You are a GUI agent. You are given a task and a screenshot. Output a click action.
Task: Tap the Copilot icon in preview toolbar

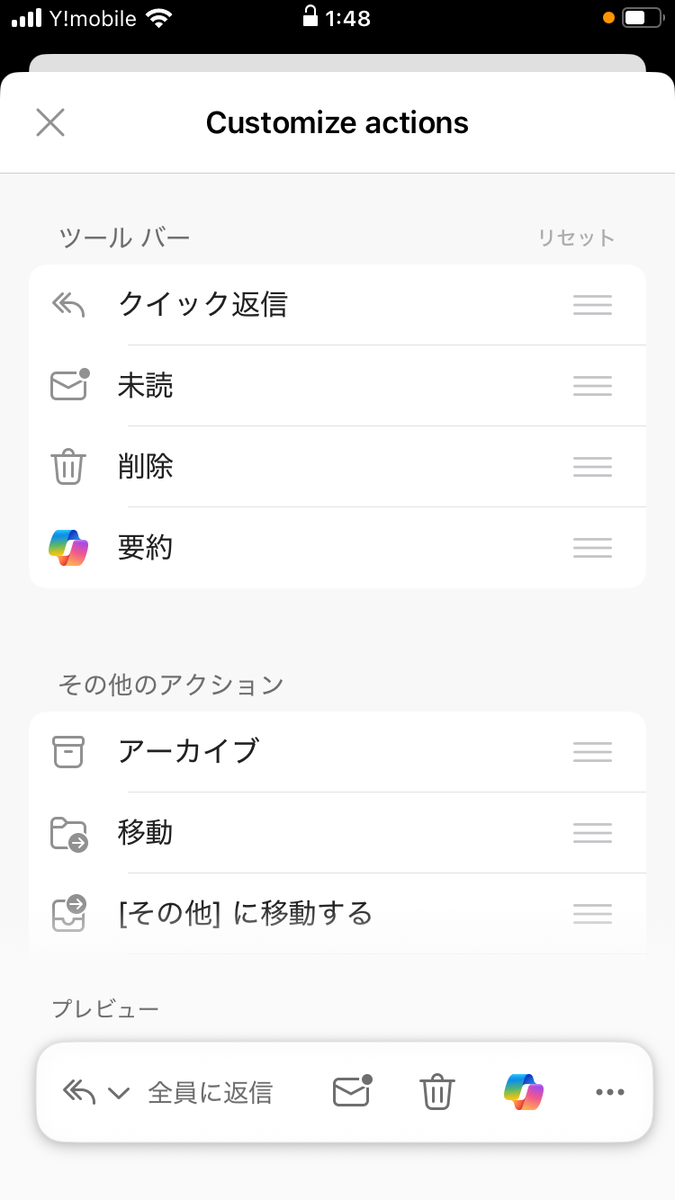point(523,1092)
